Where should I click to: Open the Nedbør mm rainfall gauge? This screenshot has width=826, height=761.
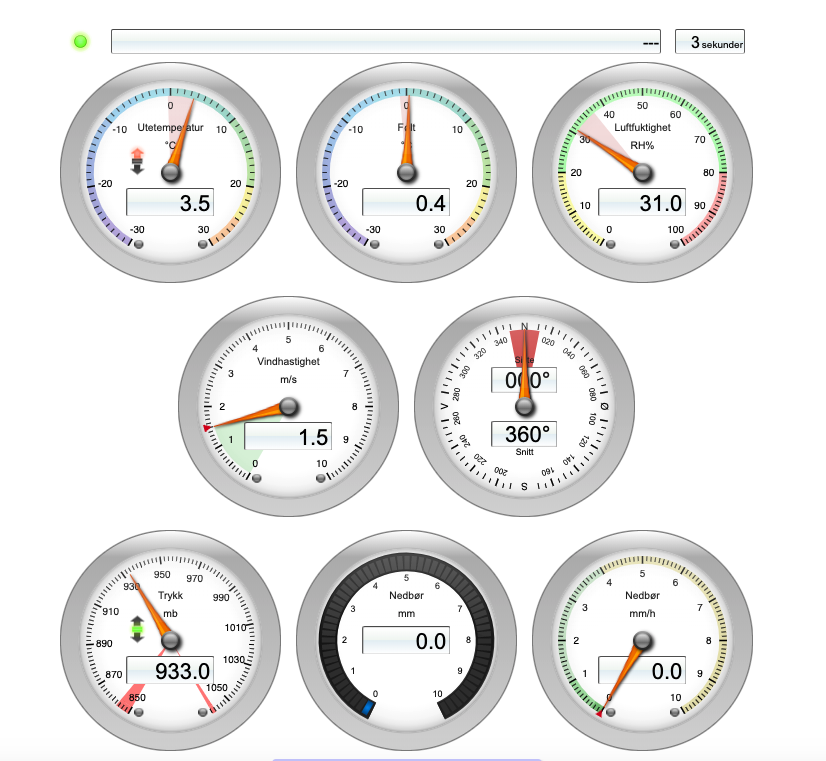[x=406, y=640]
